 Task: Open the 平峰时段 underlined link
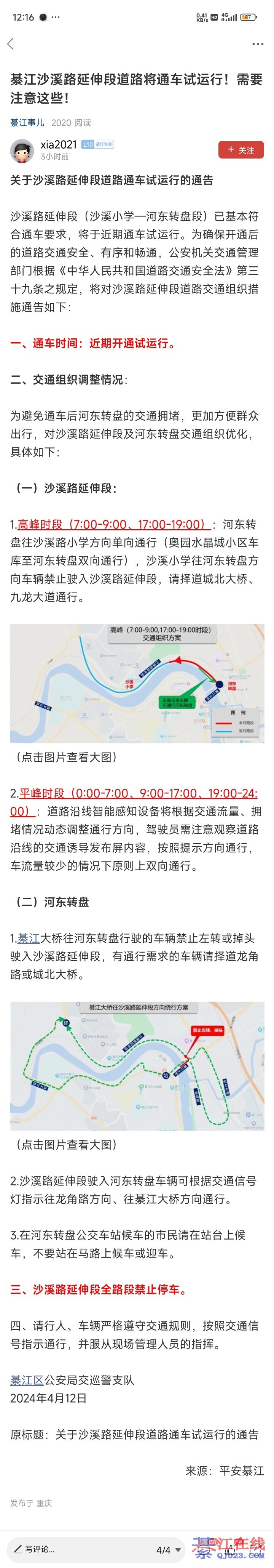[x=137, y=794]
